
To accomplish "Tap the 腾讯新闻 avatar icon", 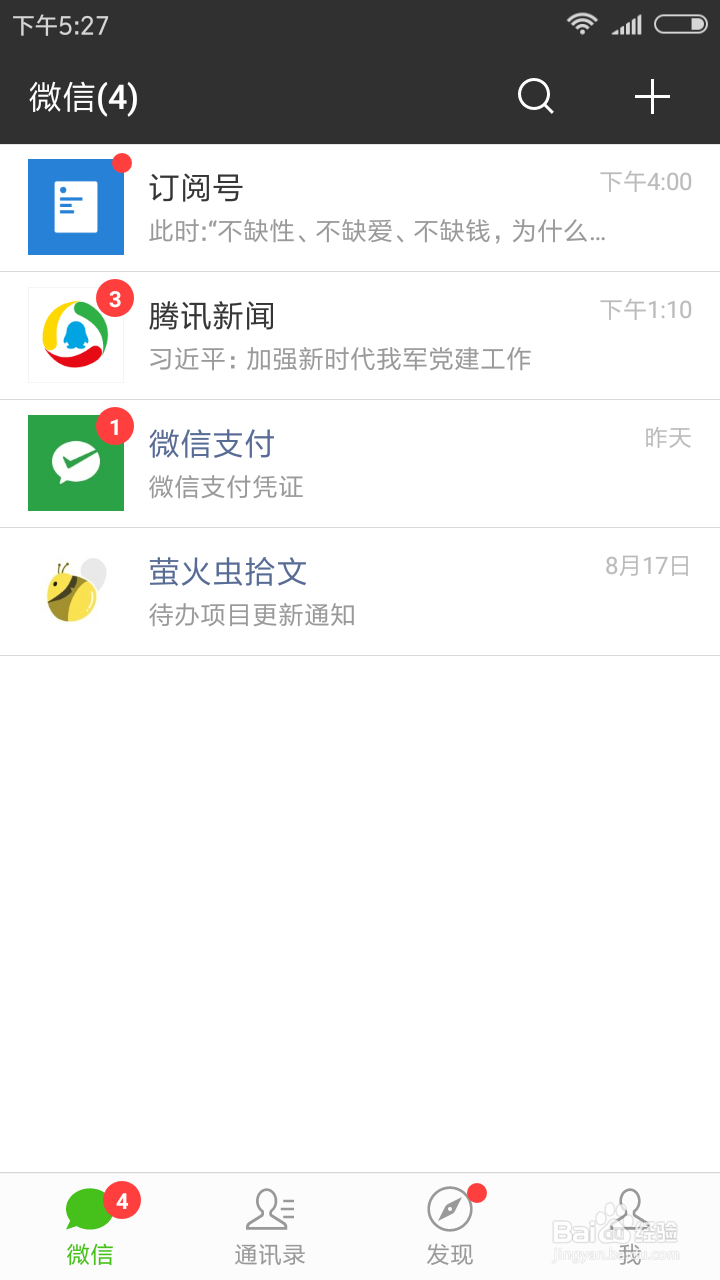I will pyautogui.click(x=76, y=334).
